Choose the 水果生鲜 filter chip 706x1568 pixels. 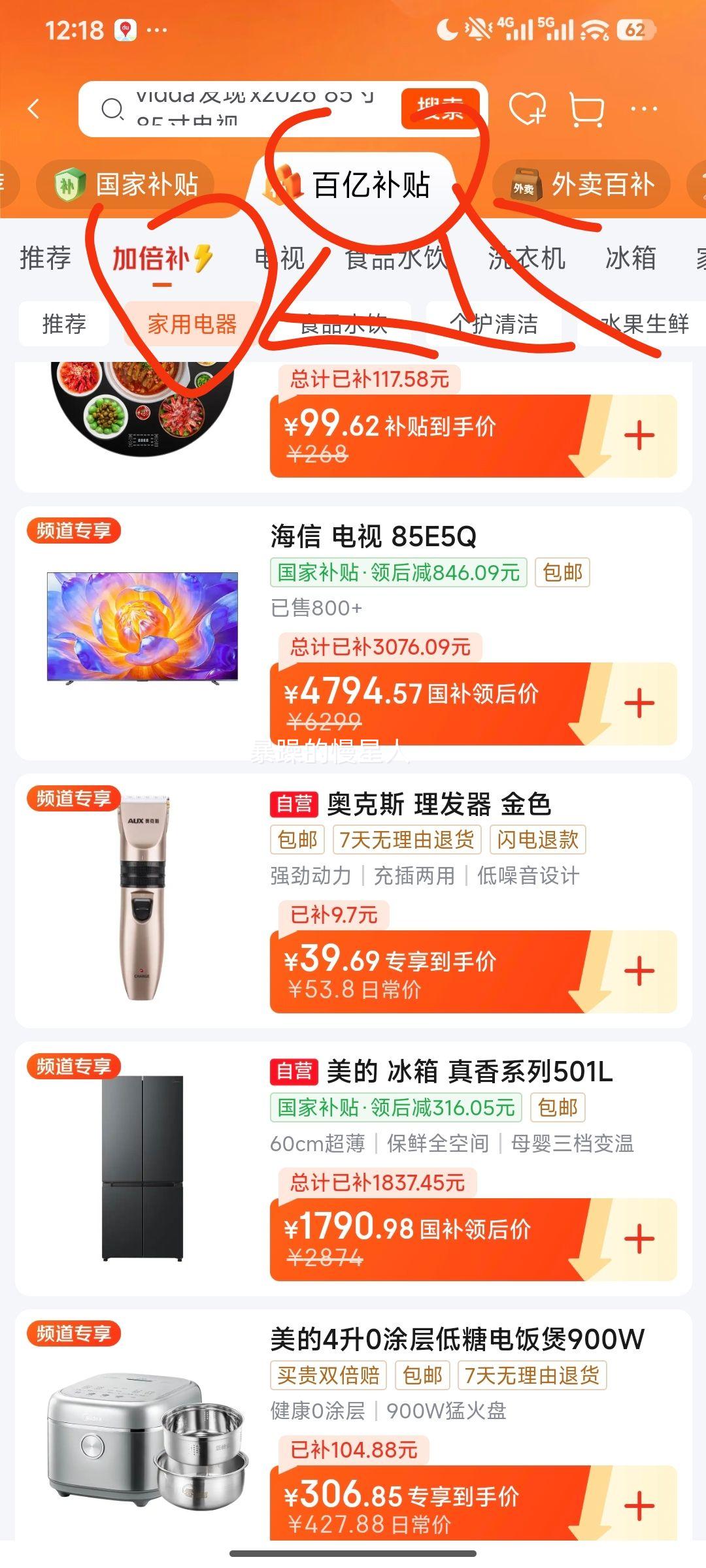tap(644, 324)
